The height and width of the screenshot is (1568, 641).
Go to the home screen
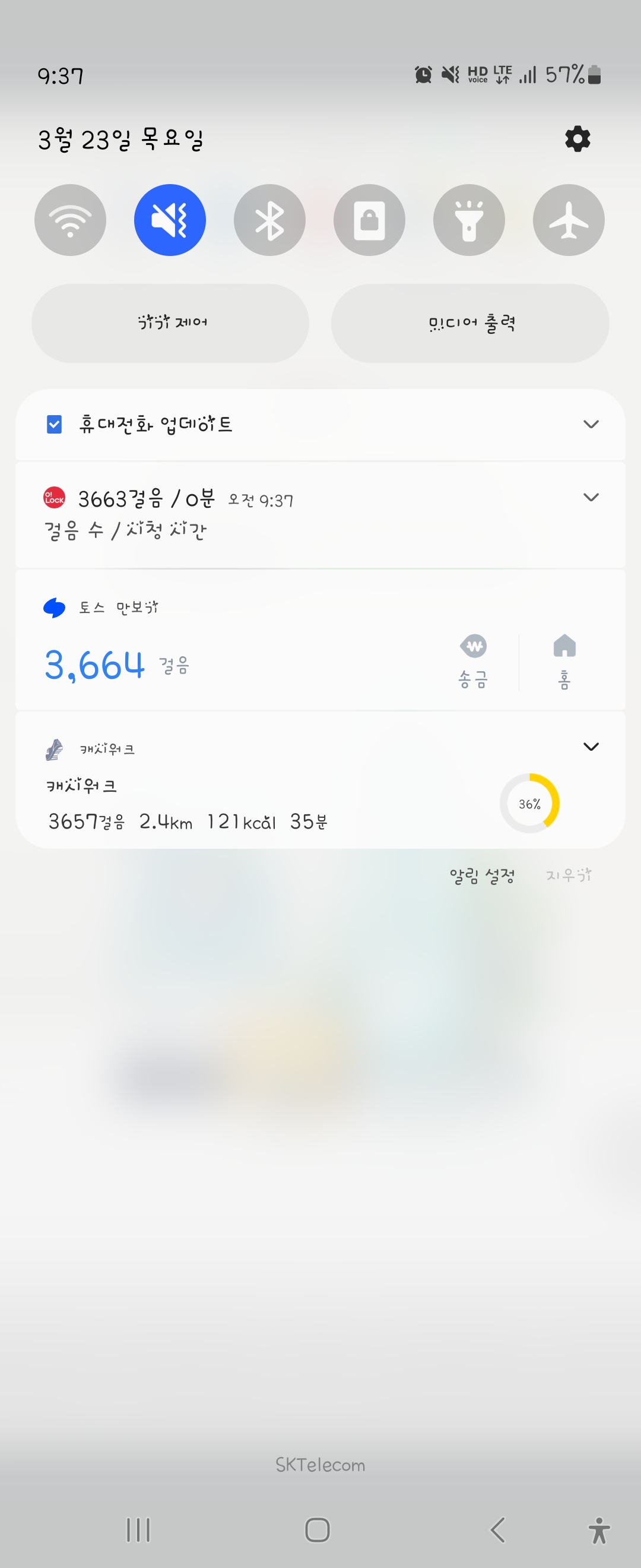tap(317, 1529)
